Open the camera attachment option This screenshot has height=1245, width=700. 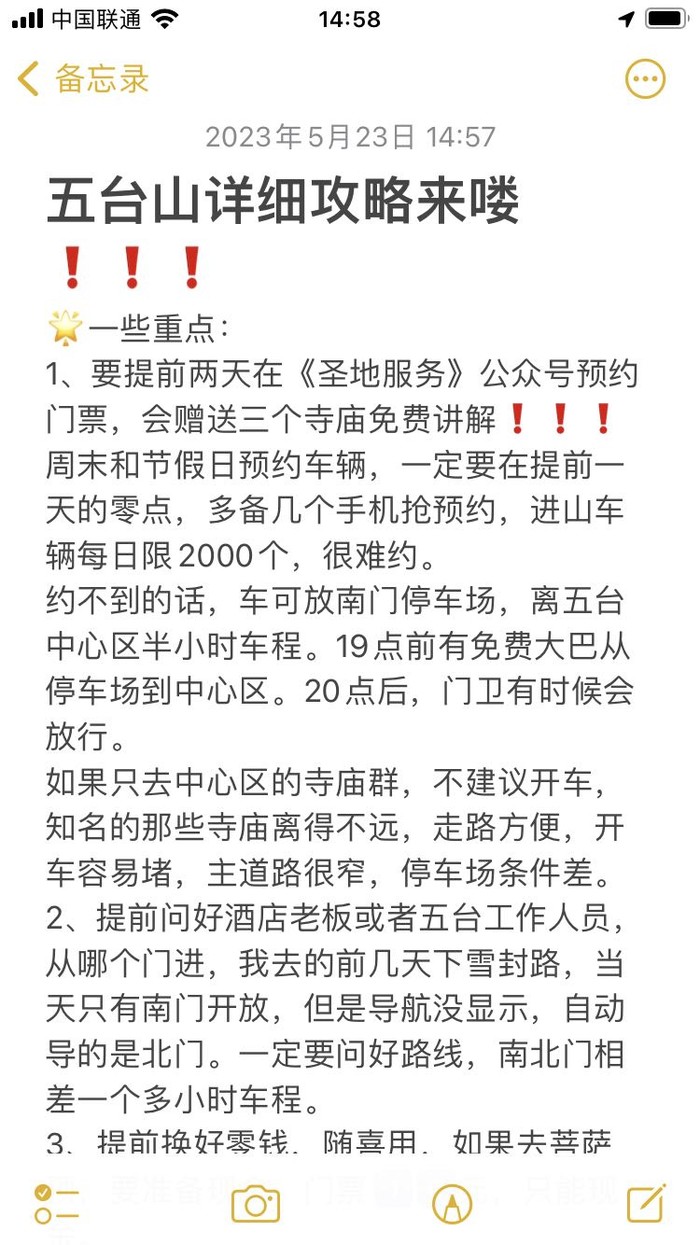(255, 1204)
